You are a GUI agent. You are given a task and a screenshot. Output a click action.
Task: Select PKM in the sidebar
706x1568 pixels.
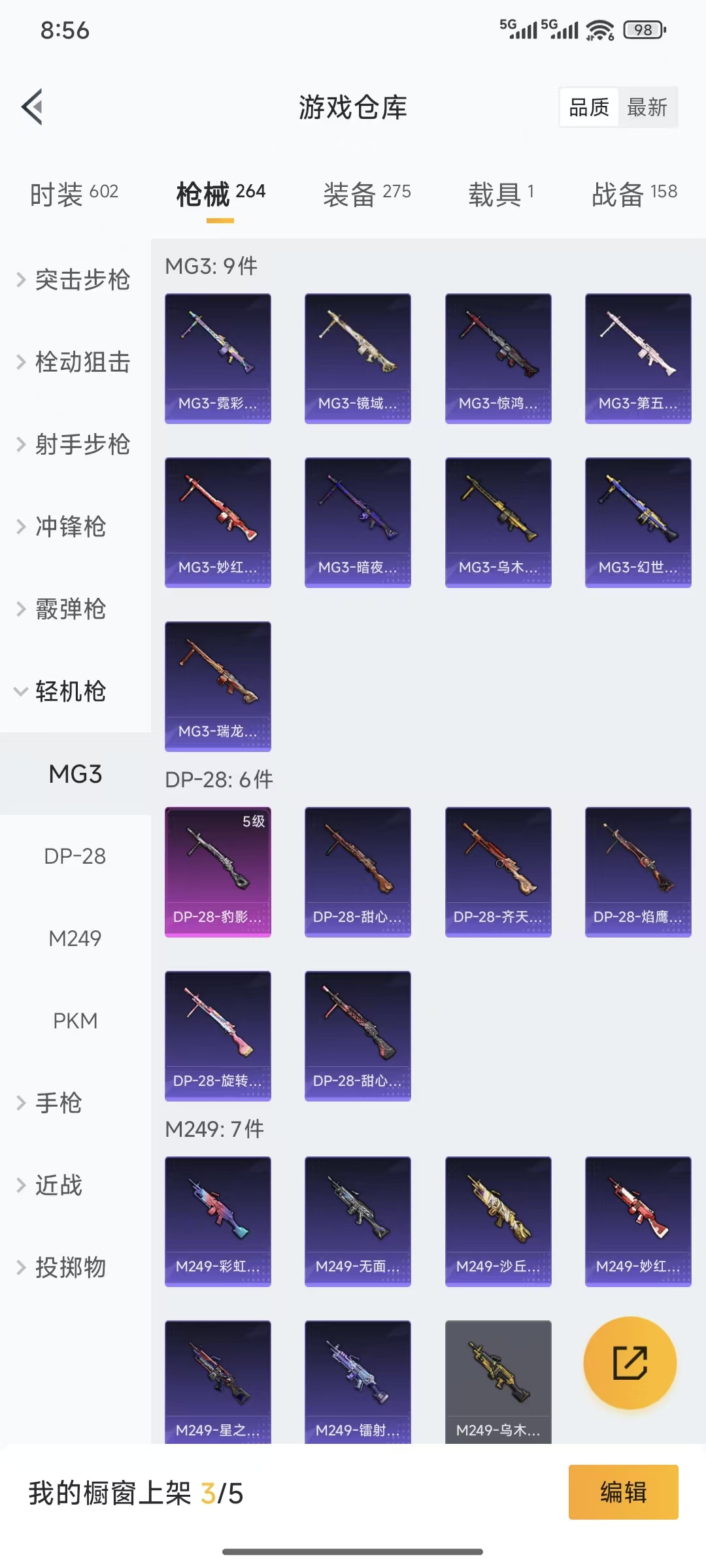73,1021
